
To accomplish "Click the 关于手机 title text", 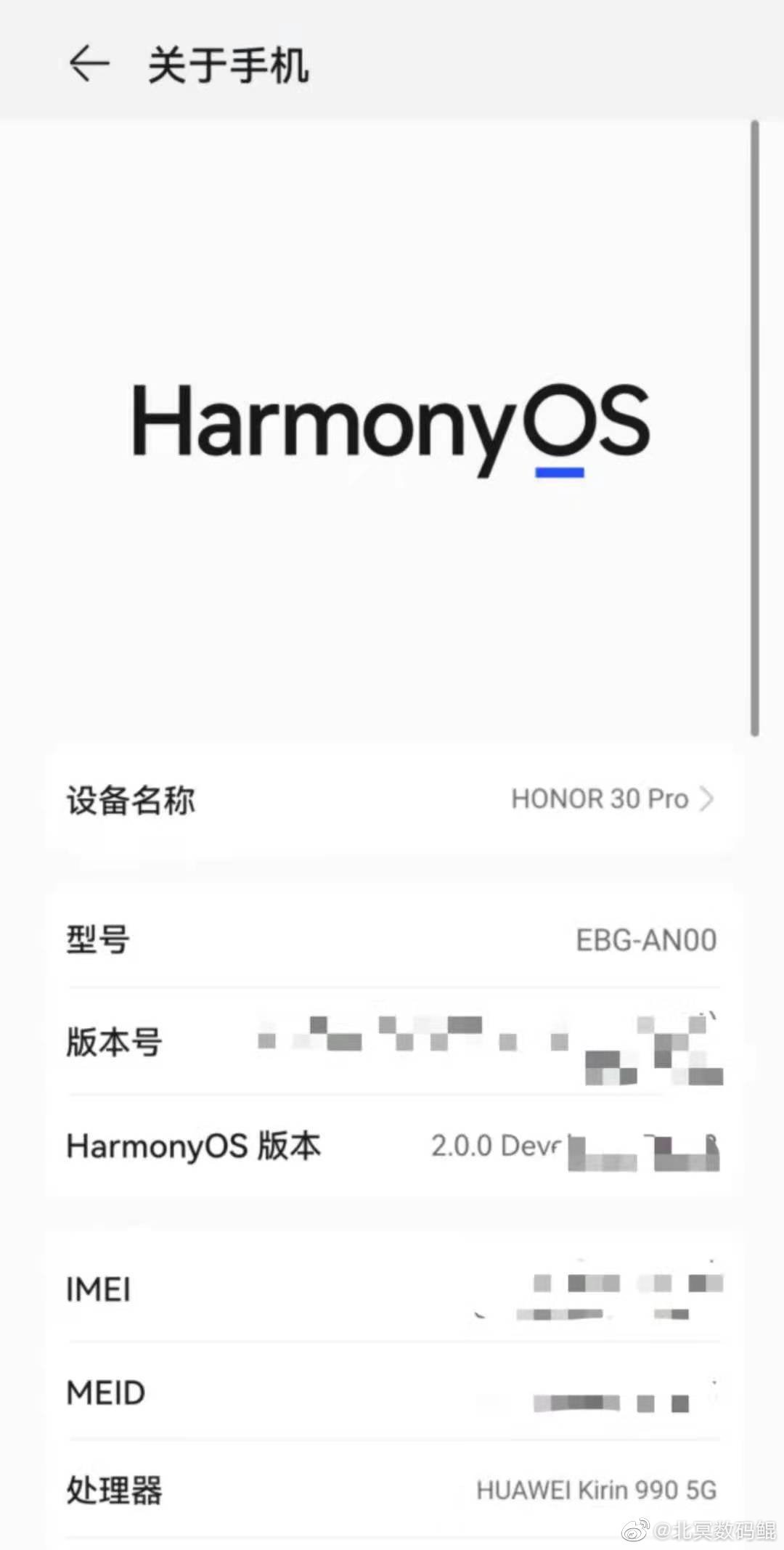I will (x=227, y=67).
